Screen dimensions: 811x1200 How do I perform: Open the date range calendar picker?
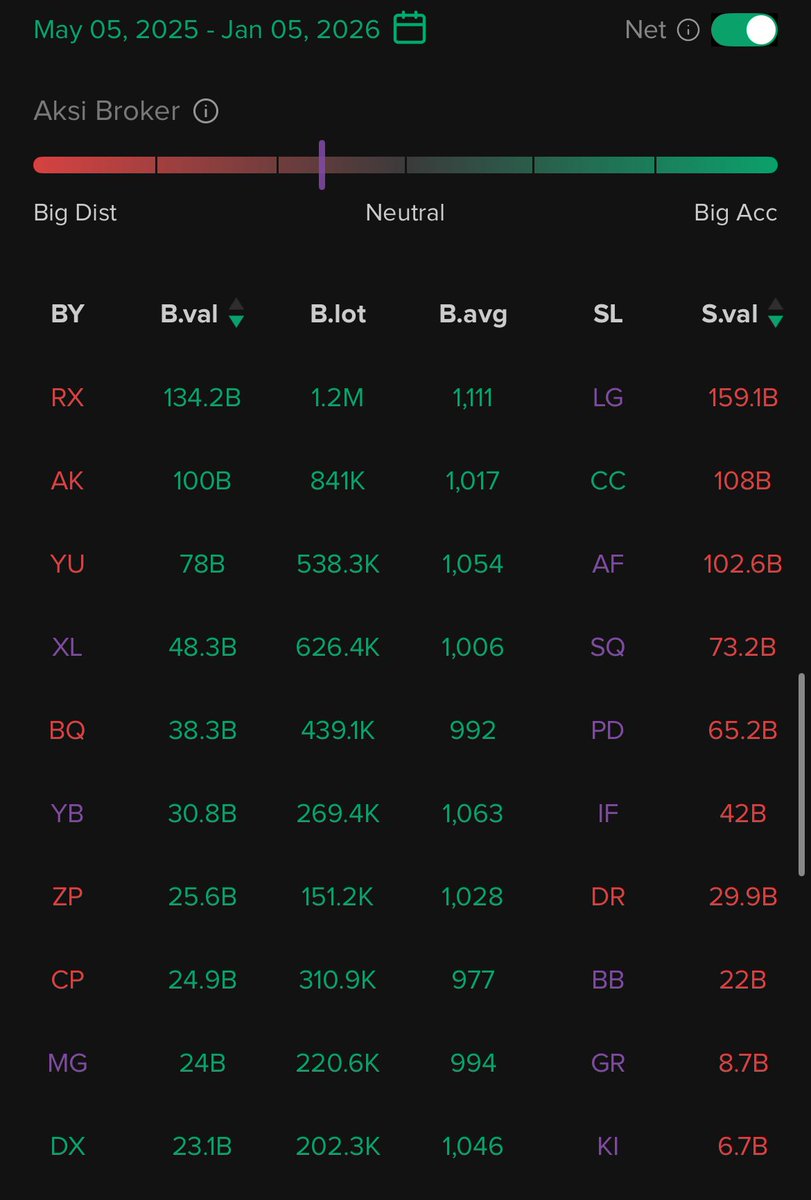pyautogui.click(x=409, y=28)
